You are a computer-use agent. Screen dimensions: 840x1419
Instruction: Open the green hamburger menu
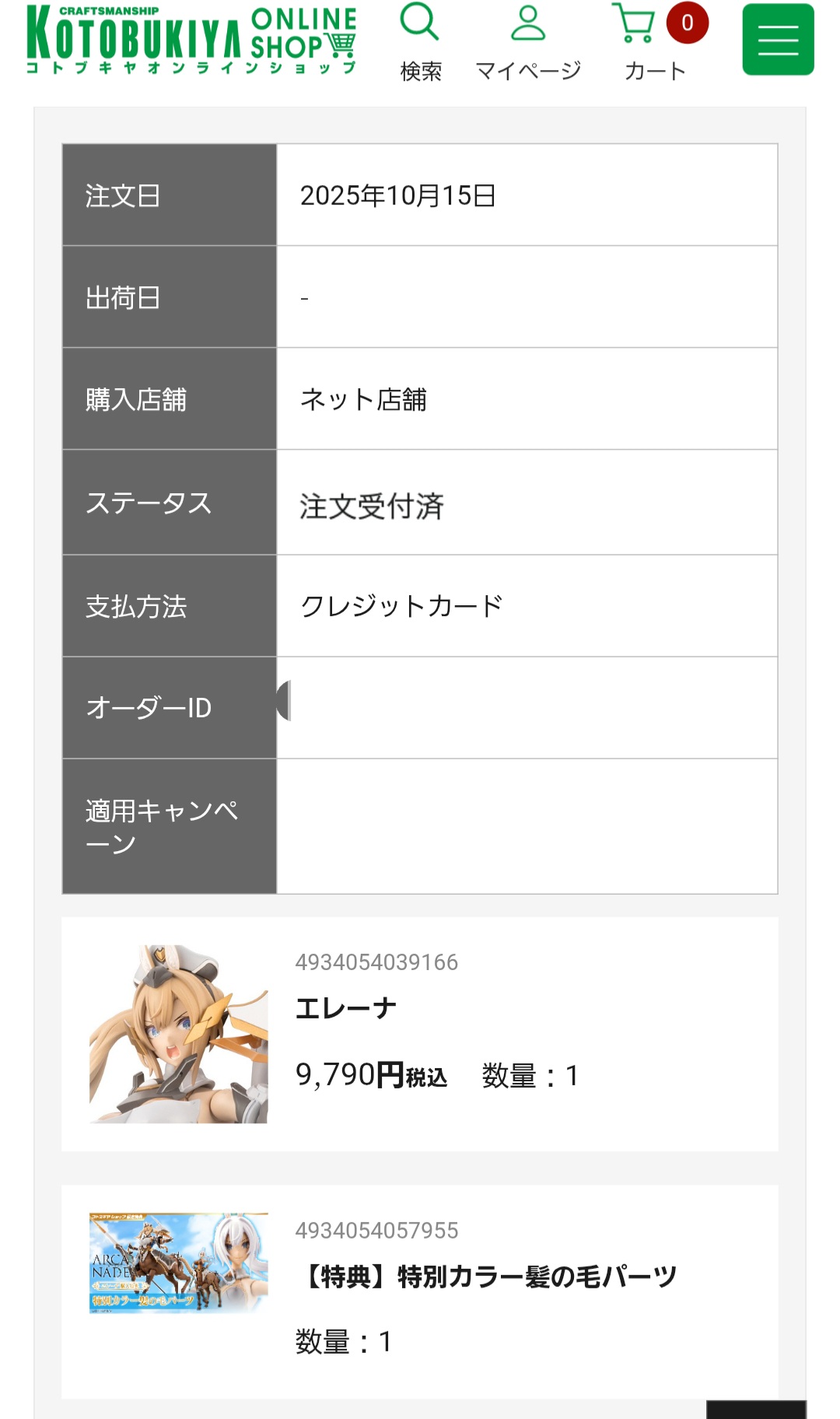(778, 40)
